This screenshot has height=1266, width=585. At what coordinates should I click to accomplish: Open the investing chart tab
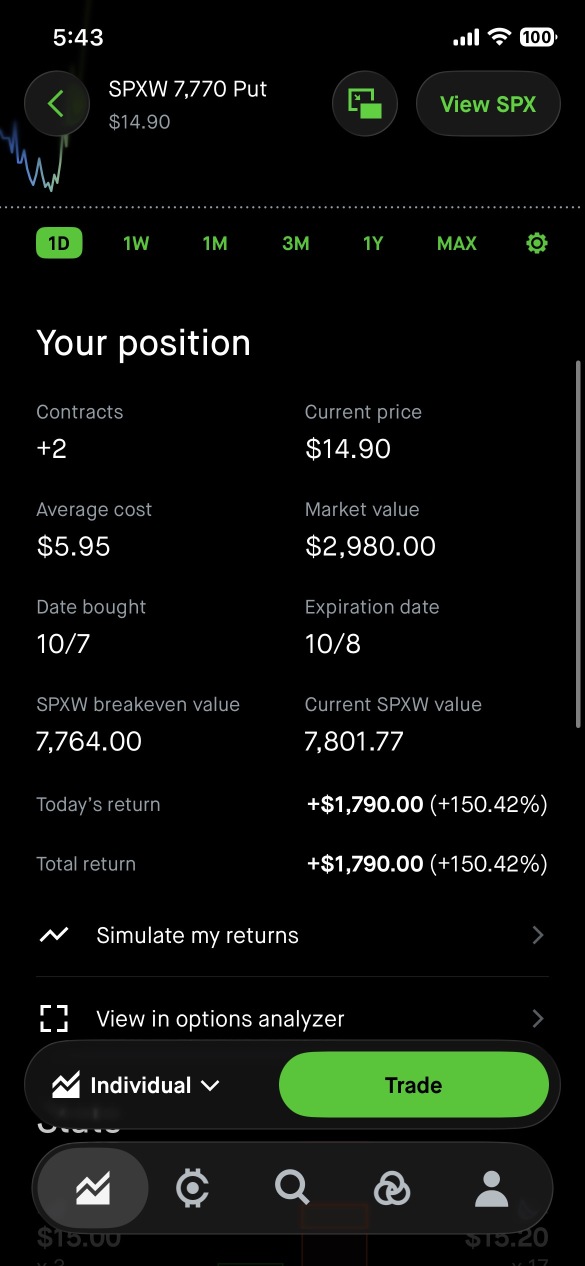tap(93, 1188)
